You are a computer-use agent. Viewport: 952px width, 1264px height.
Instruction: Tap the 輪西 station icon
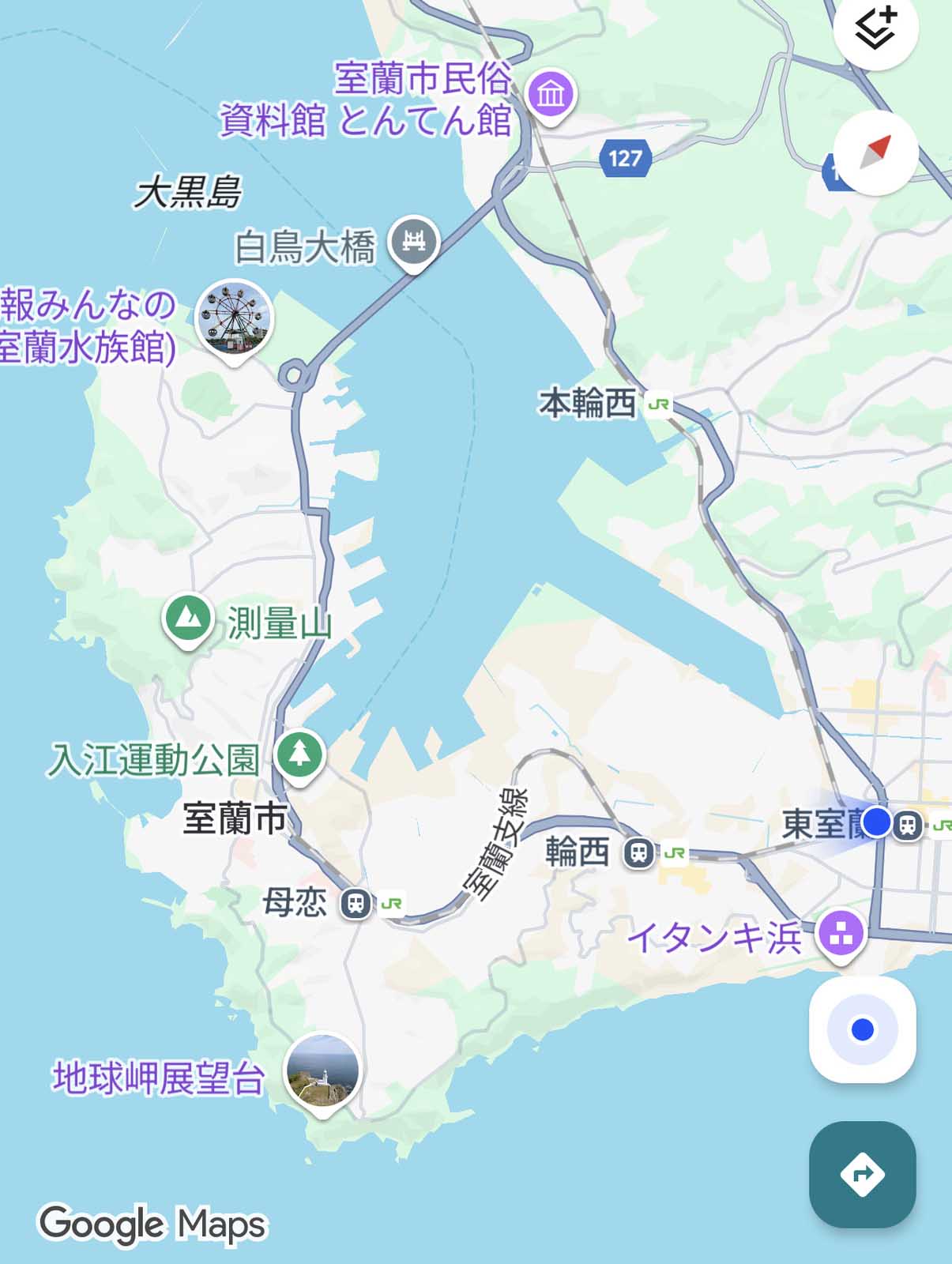point(638,853)
